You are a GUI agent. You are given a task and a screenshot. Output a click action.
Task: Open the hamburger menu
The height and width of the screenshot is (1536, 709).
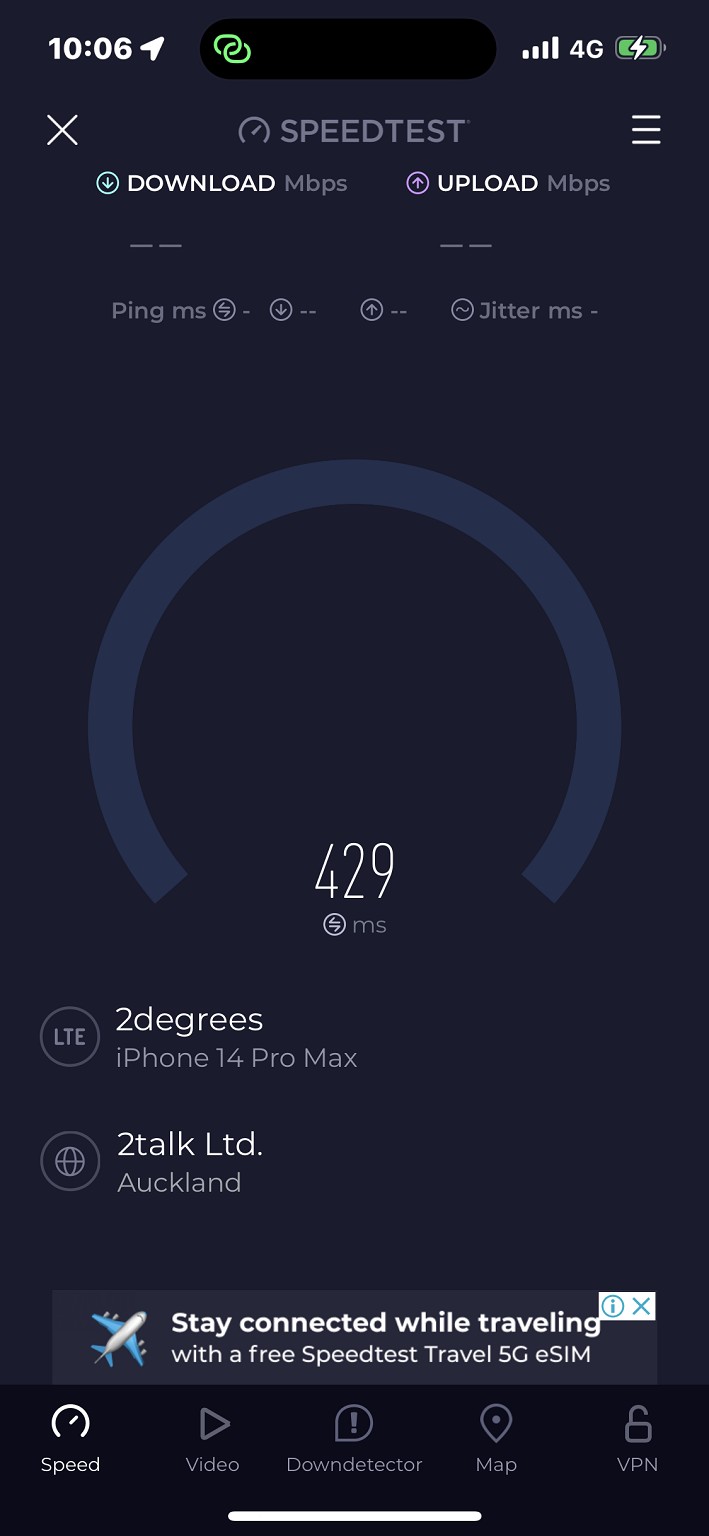pos(646,130)
